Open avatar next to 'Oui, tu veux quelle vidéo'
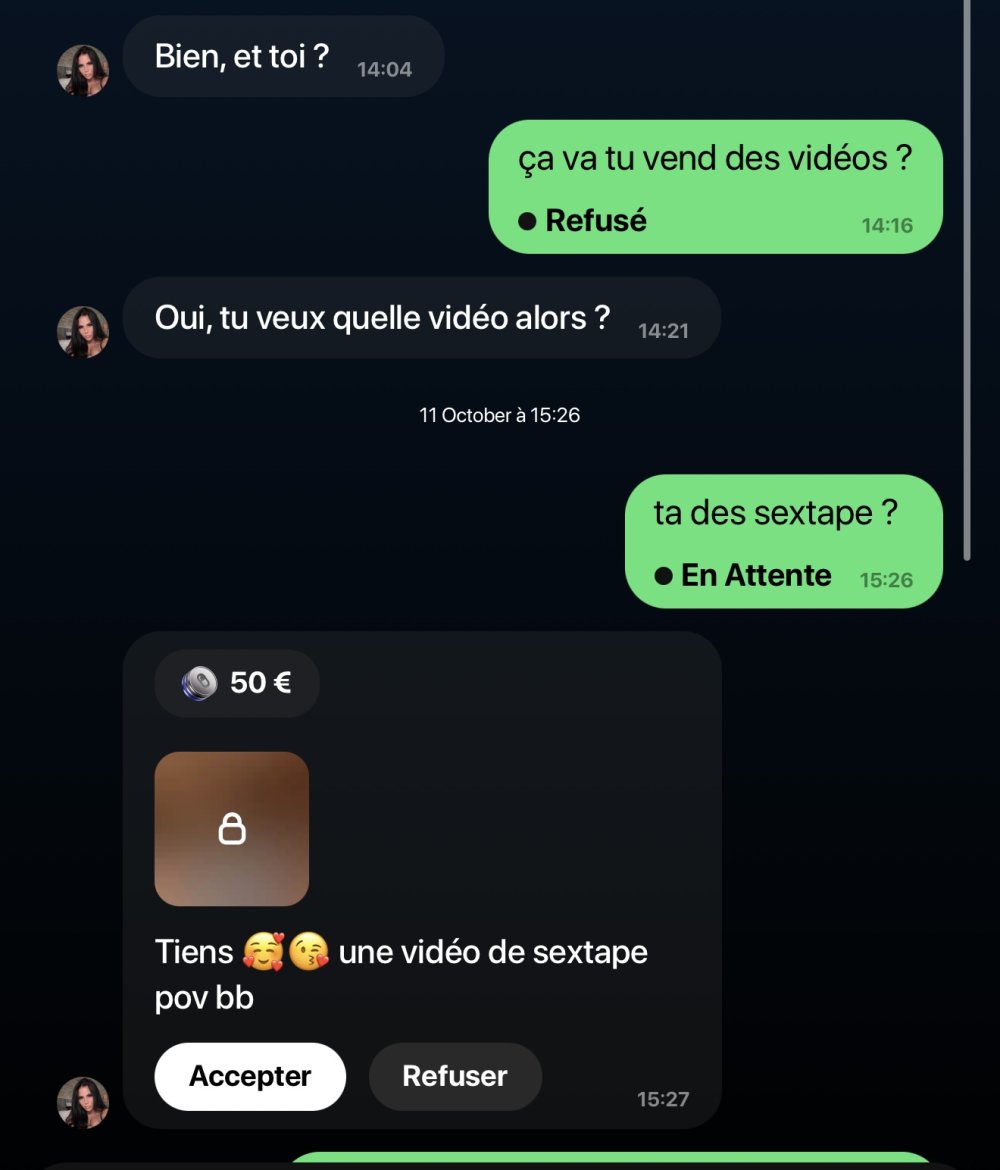Image resolution: width=1000 pixels, height=1170 pixels. tap(83, 332)
